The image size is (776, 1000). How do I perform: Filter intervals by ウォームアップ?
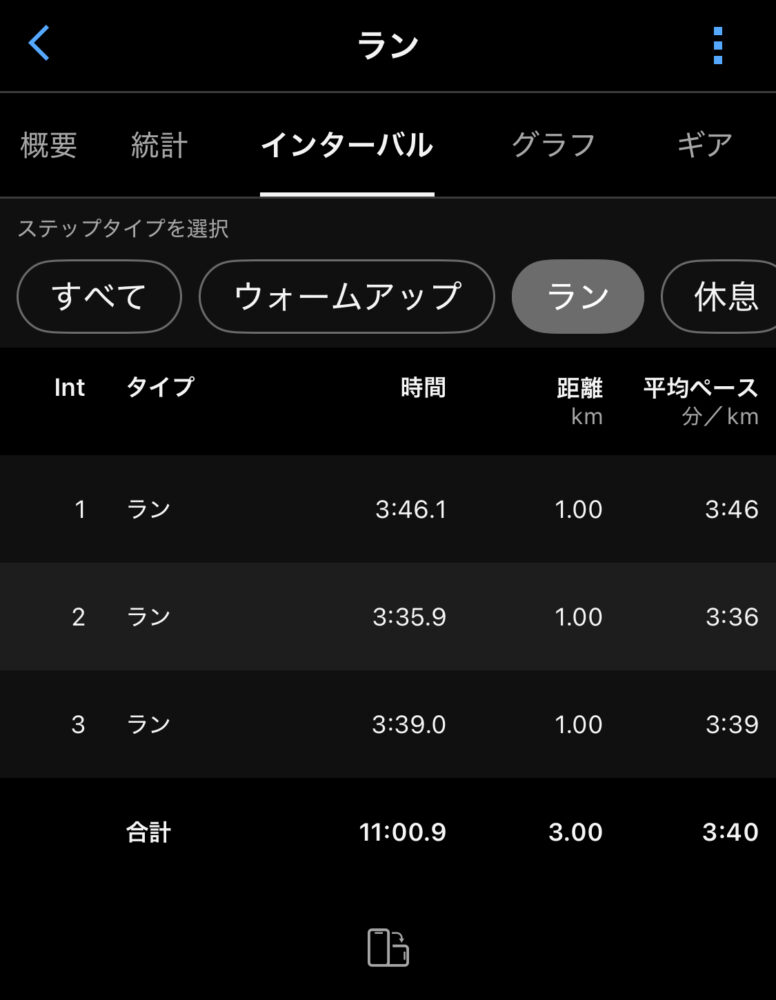point(347,296)
